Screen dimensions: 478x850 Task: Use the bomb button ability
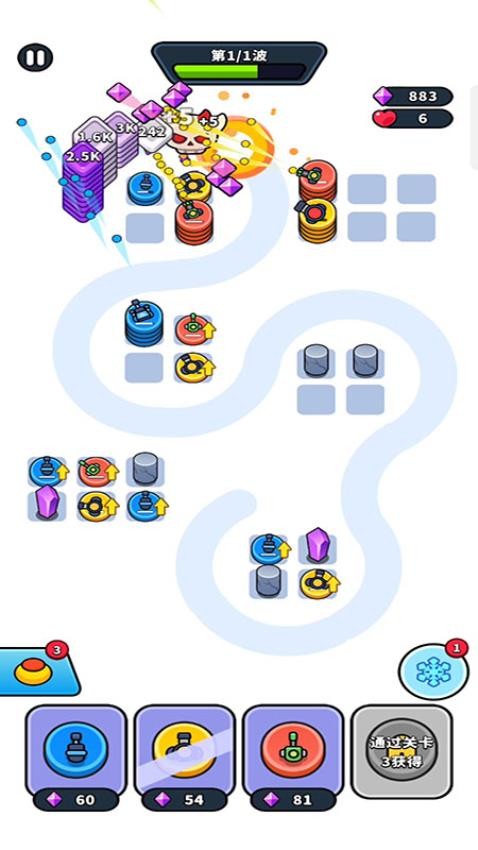38,672
